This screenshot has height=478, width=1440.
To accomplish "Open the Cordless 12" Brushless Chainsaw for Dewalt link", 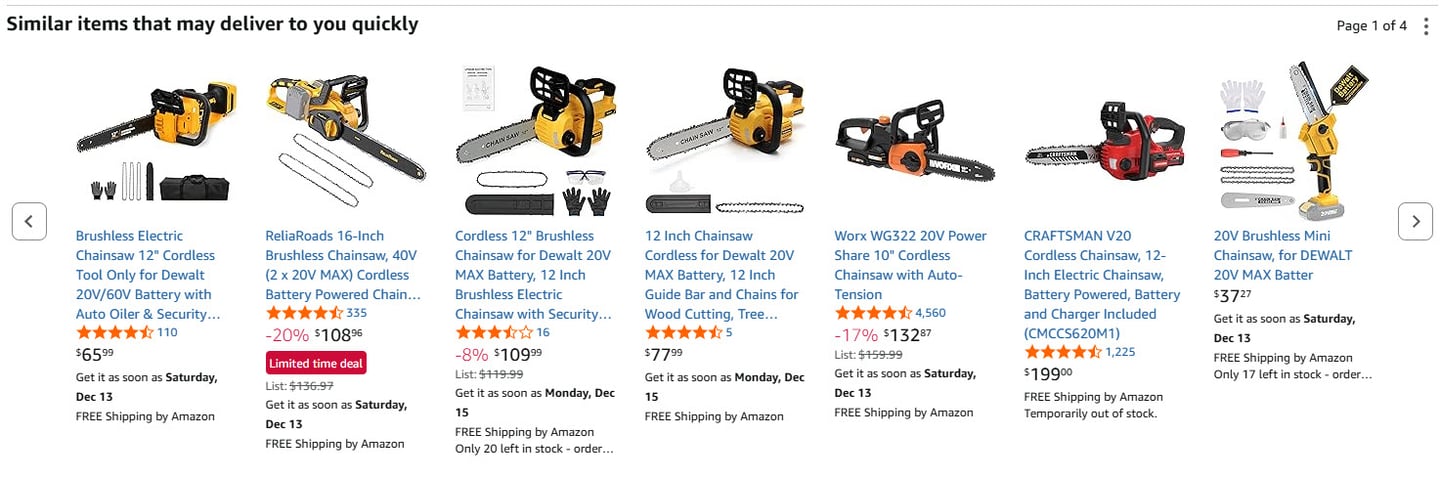I will click(x=533, y=275).
